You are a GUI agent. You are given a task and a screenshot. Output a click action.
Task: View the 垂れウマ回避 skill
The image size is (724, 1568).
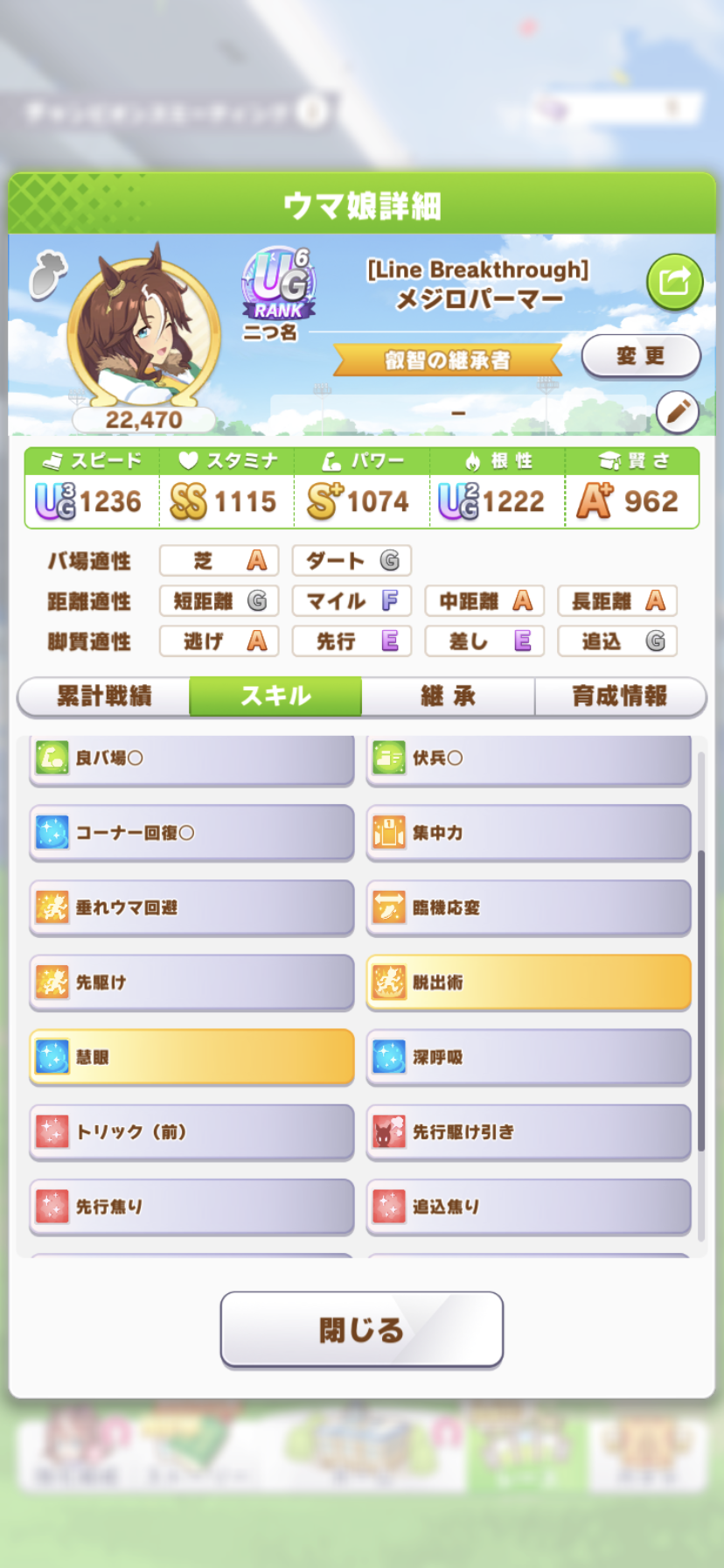tap(191, 907)
